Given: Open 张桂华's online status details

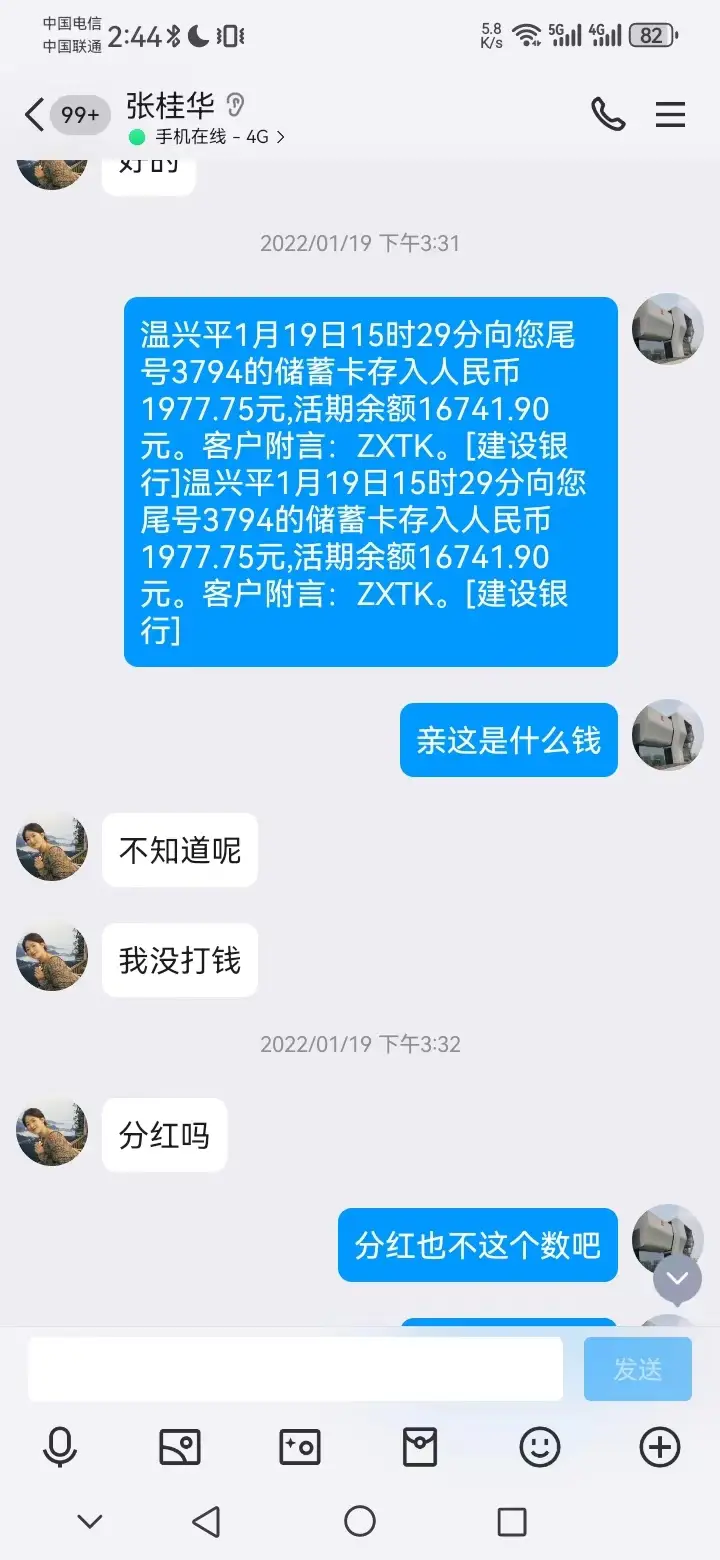Looking at the screenshot, I should click(208, 137).
